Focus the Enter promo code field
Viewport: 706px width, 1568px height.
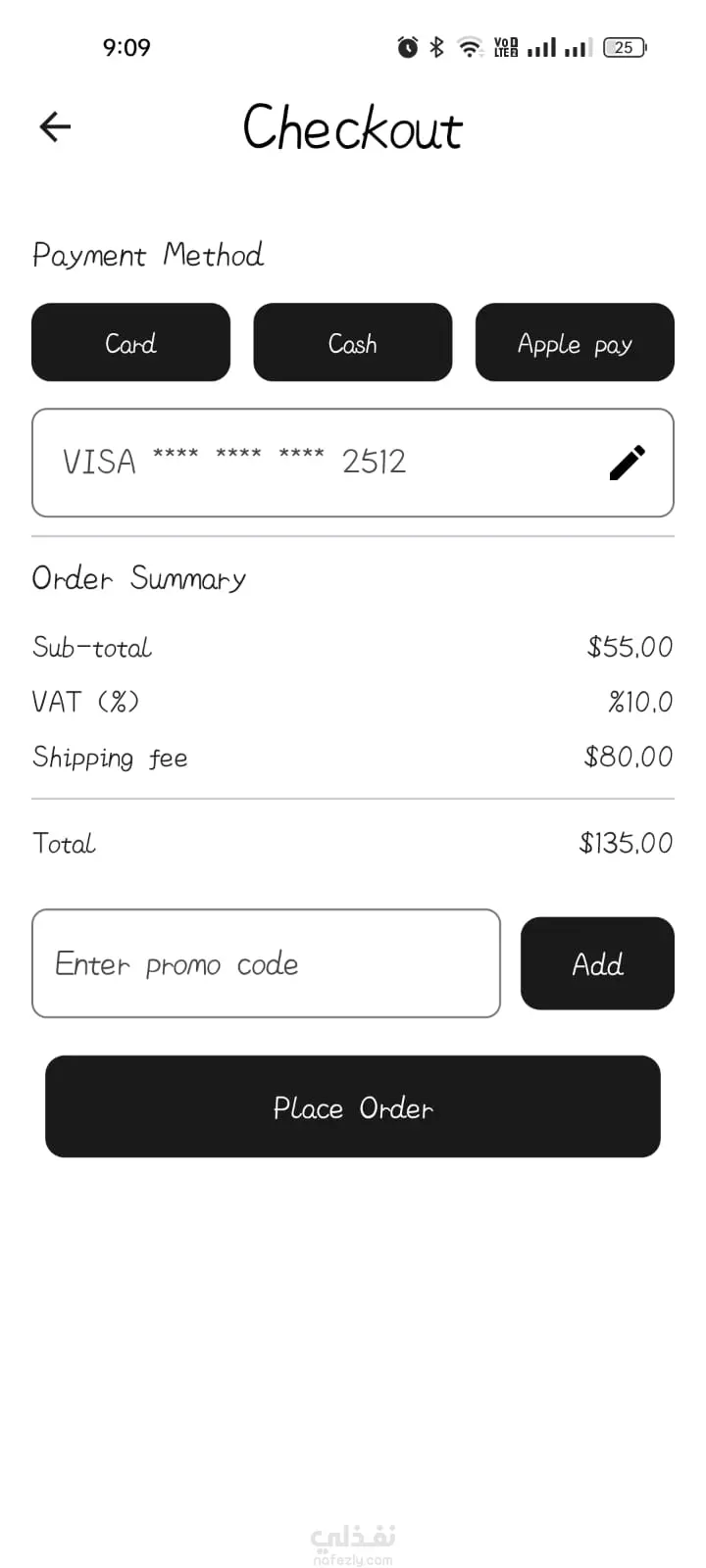(x=266, y=963)
